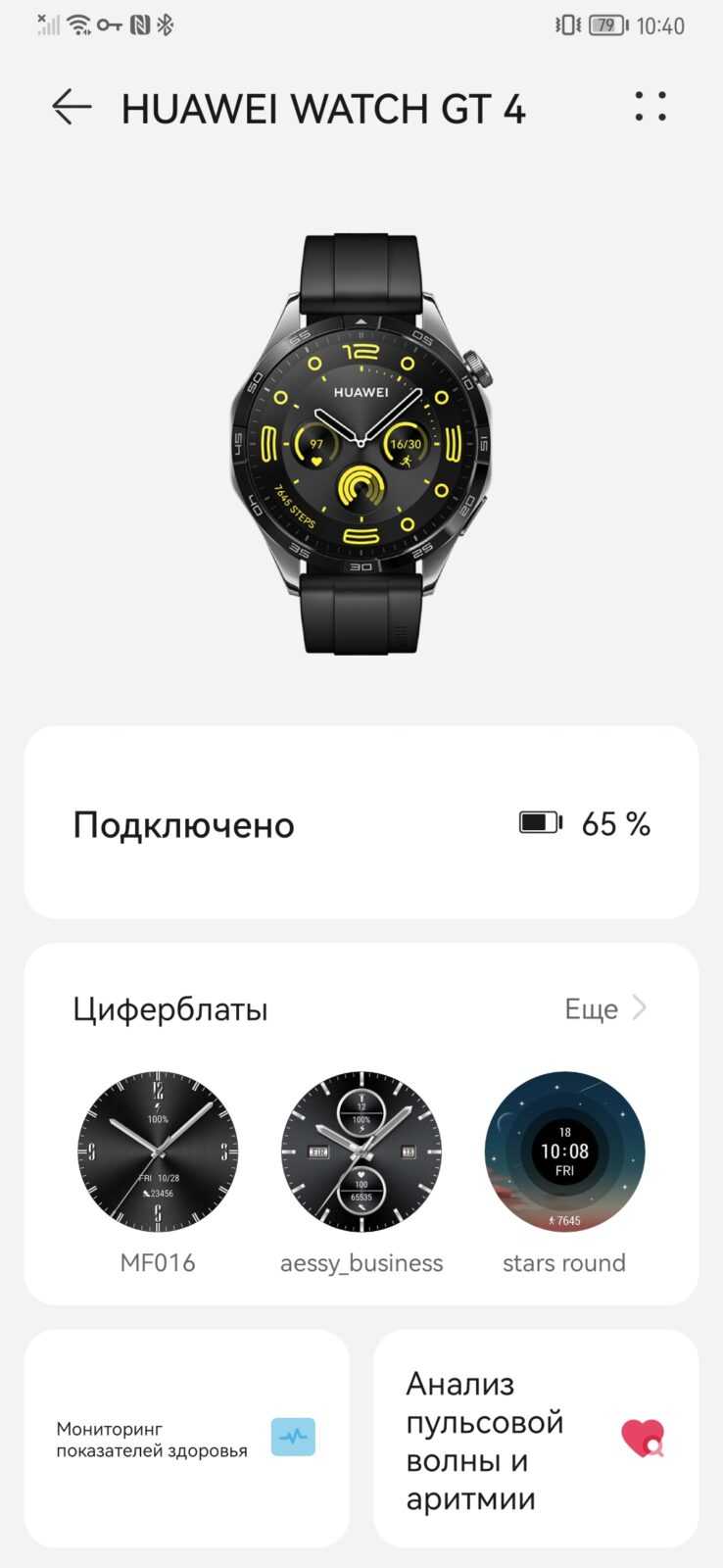Viewport: 723px width, 1568px height.
Task: Select the MF016 watch face
Action: 158,1151
